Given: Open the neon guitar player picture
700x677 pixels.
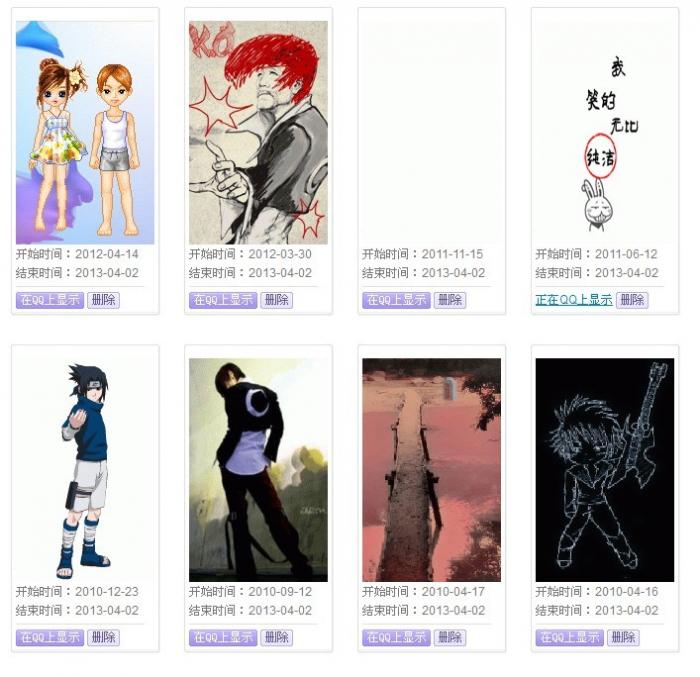Looking at the screenshot, I should click(604, 470).
